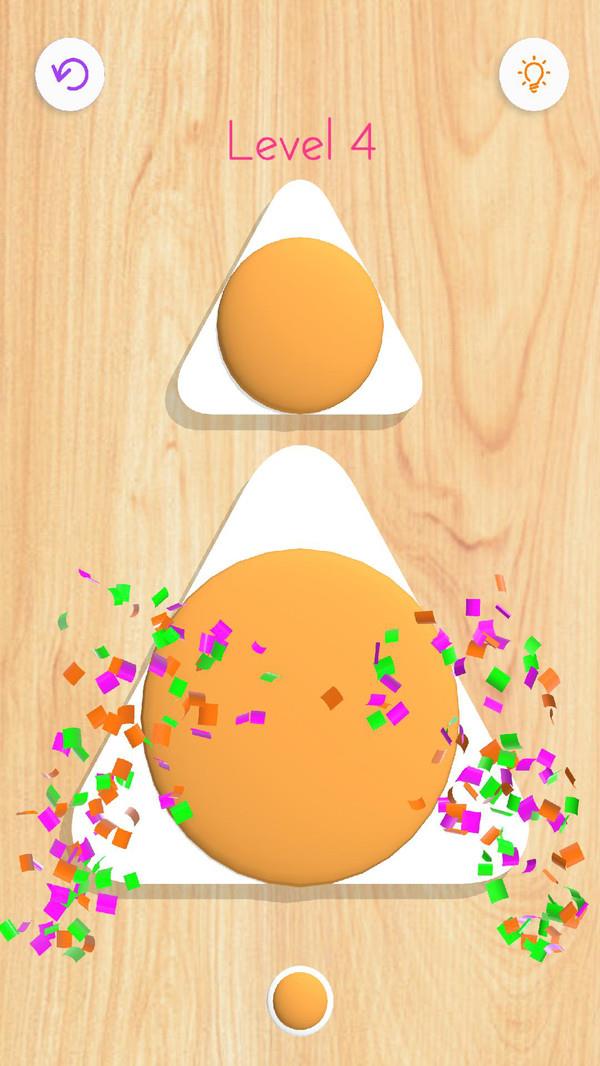Tap the undo arrow button

[70, 73]
